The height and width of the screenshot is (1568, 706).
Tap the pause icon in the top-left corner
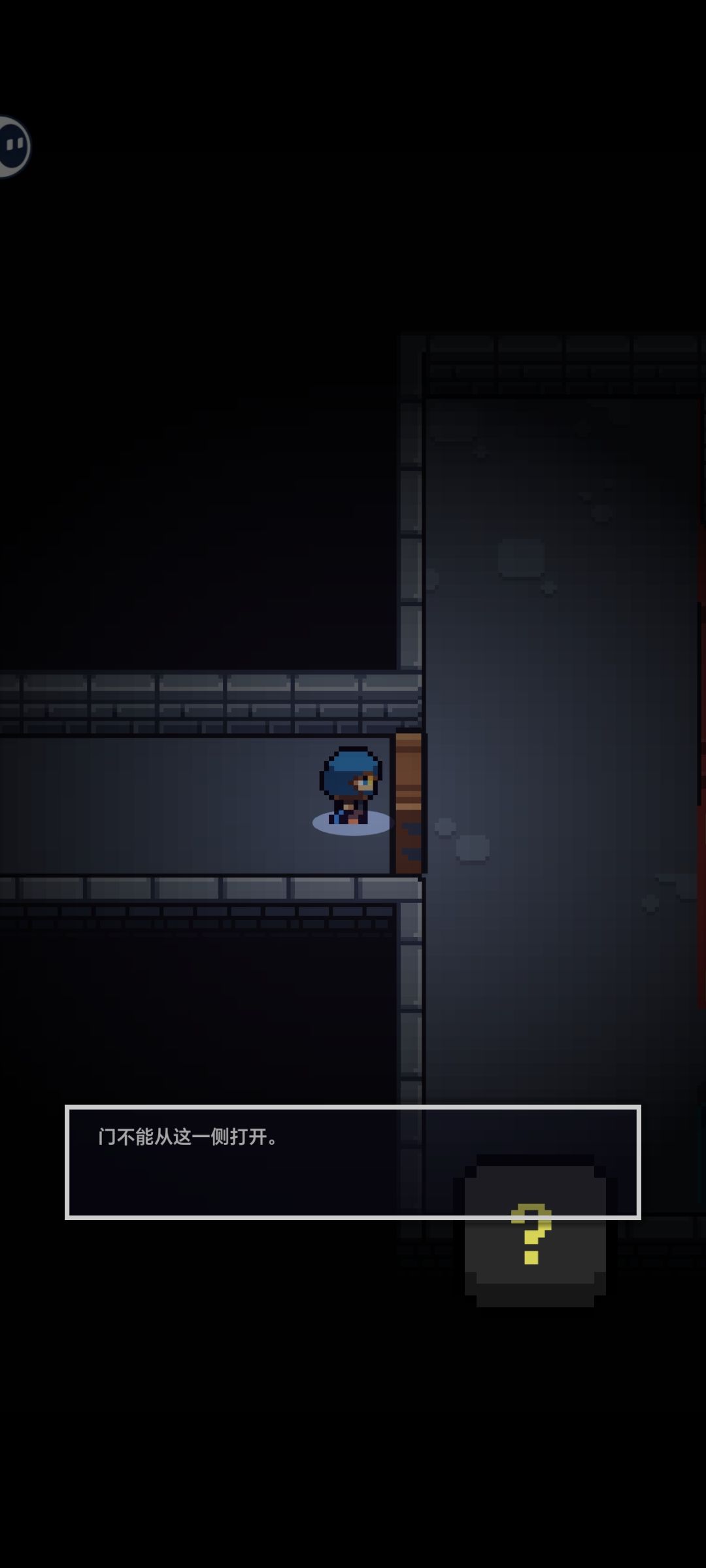[13, 147]
